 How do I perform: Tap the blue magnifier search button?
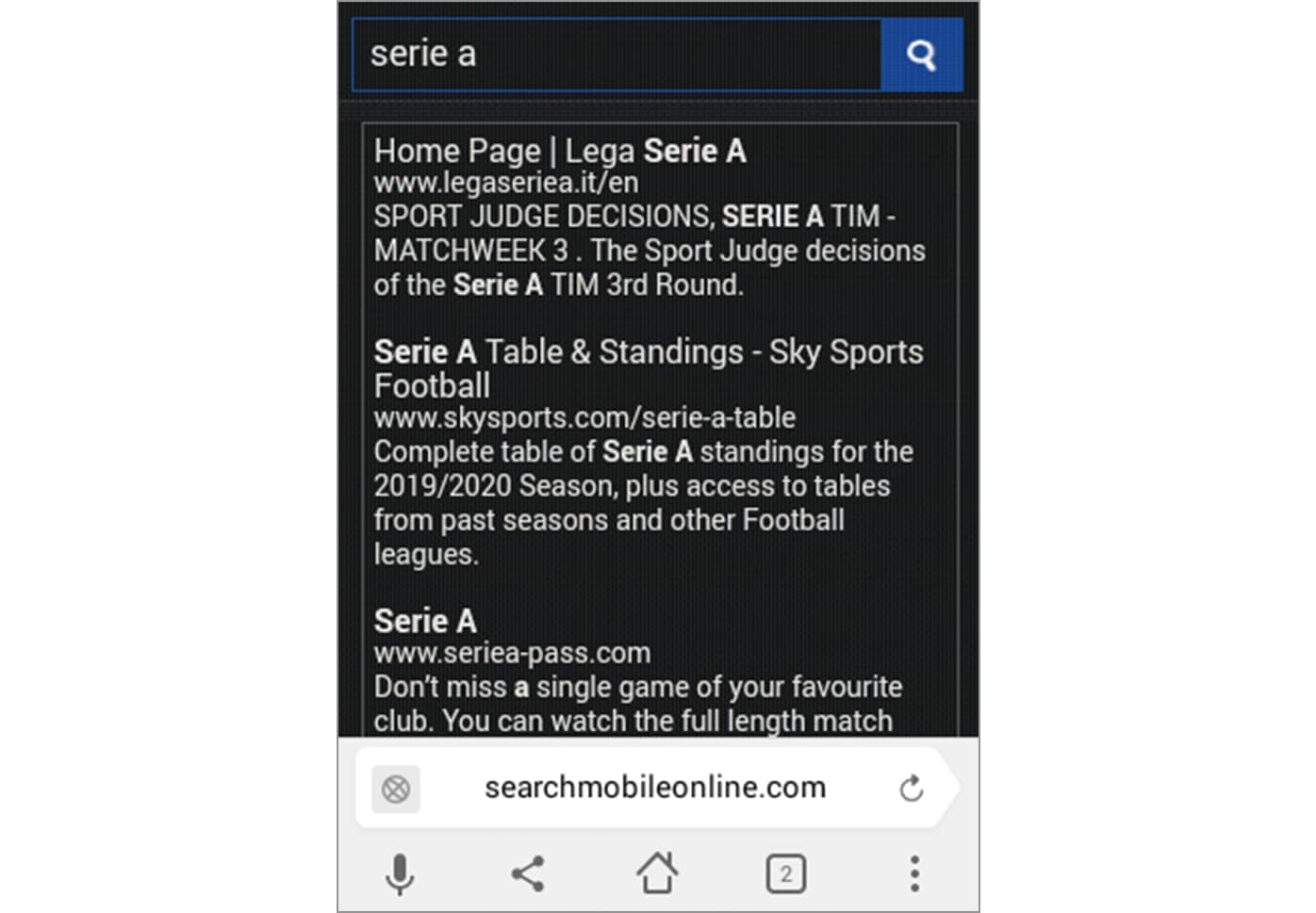(921, 56)
